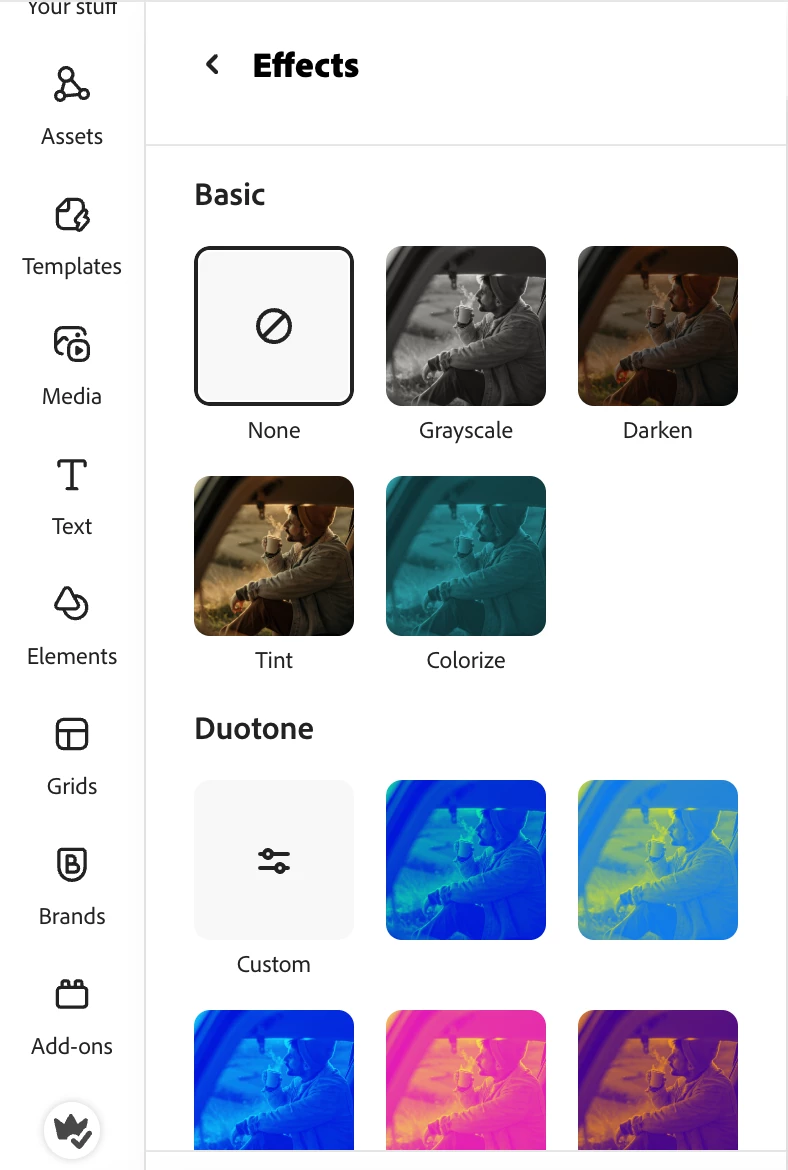Apply the Darken effect
Screen dimensions: 788x1170
658,326
